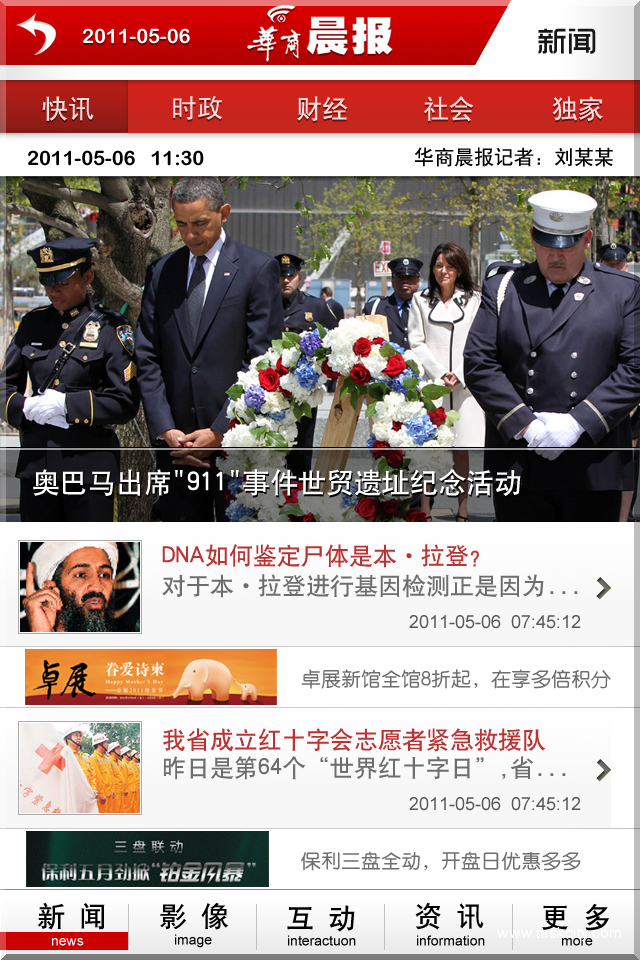
Task: Switch to the 快讯 tab
Action: point(67,108)
